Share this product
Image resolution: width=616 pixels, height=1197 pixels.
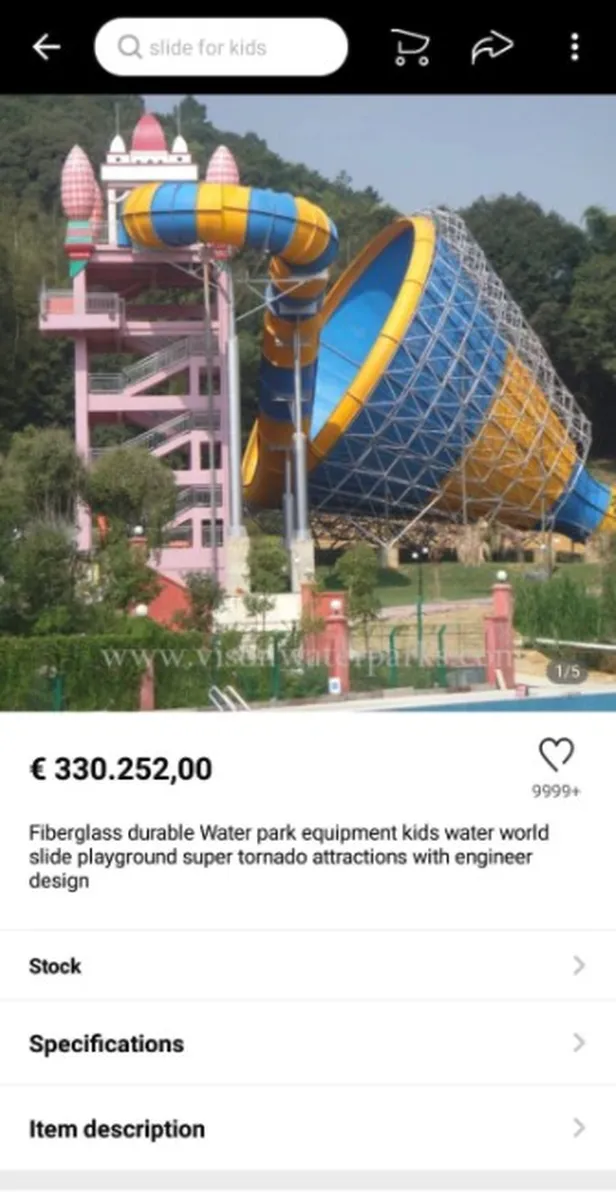tap(491, 47)
